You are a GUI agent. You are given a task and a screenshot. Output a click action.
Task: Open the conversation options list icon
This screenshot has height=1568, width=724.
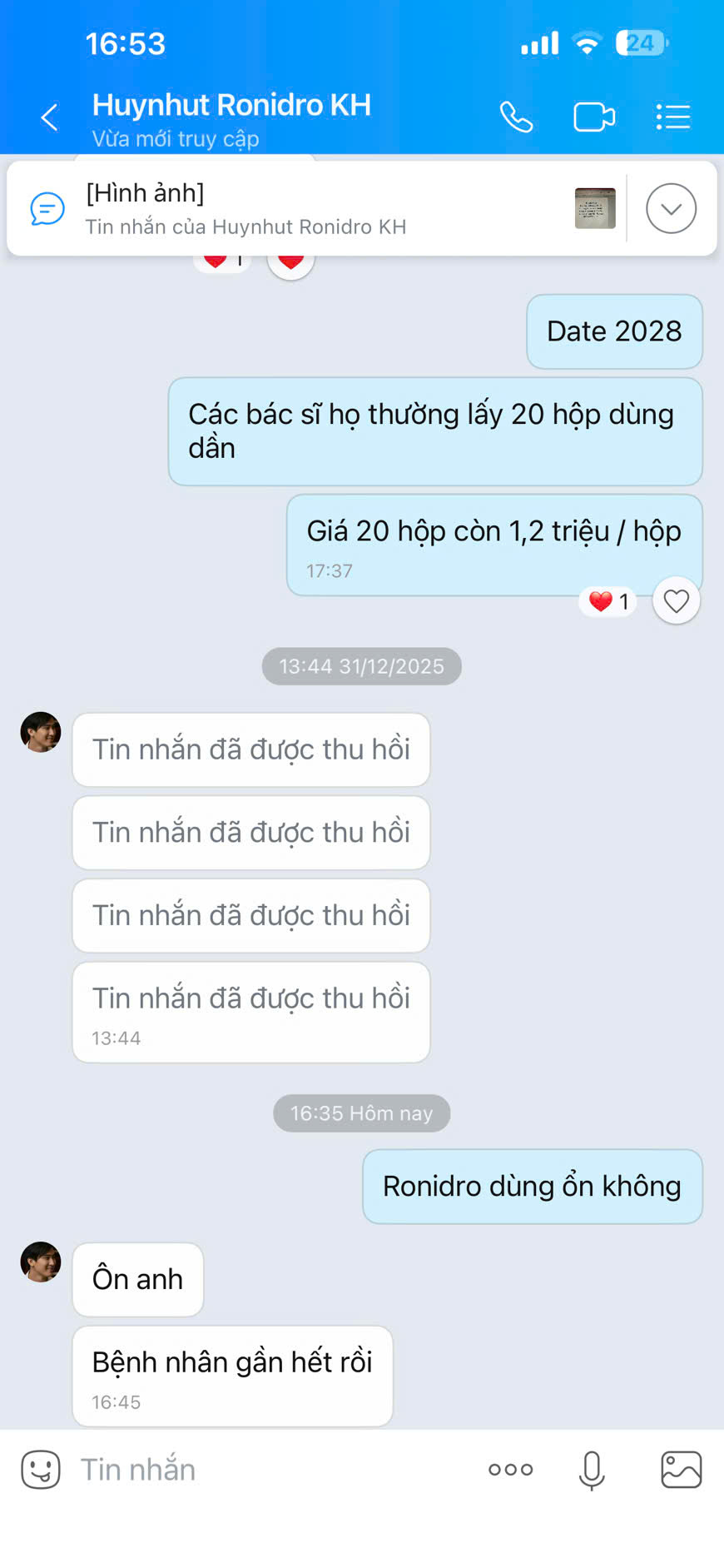coord(672,117)
